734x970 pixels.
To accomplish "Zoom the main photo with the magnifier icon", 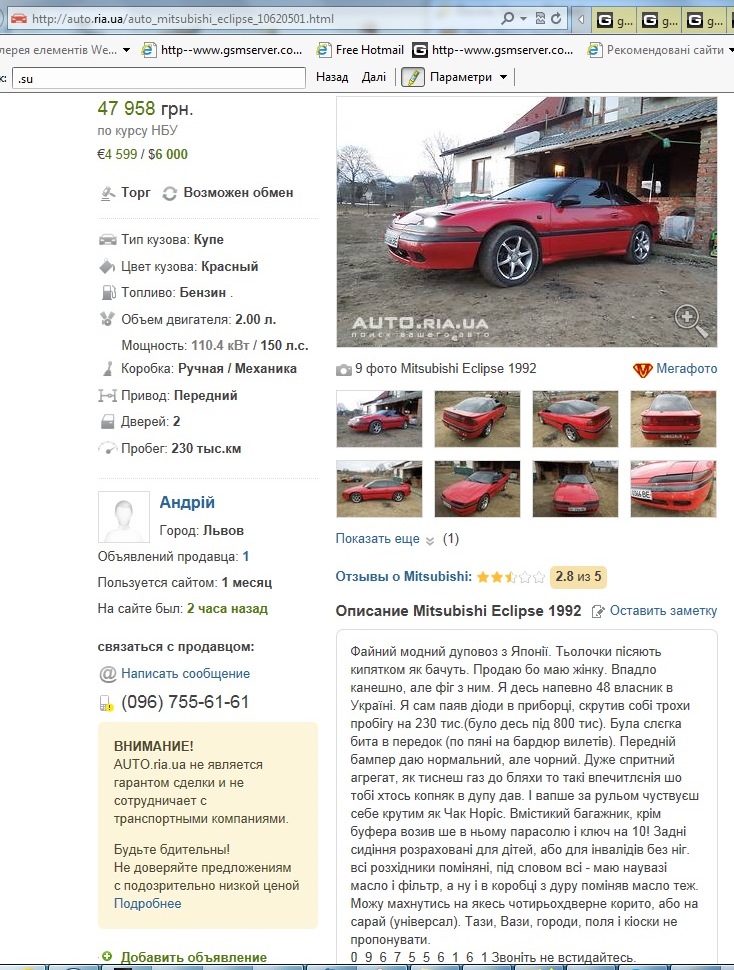I will (x=691, y=319).
